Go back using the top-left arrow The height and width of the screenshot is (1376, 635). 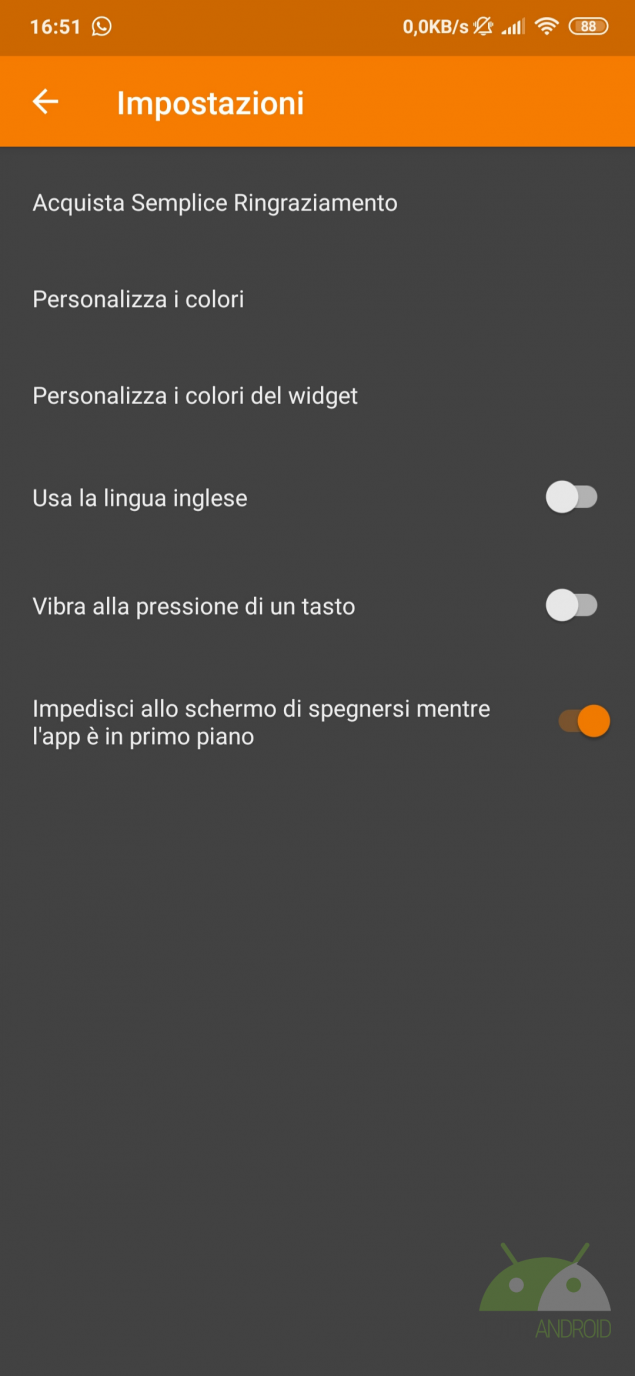[x=46, y=102]
